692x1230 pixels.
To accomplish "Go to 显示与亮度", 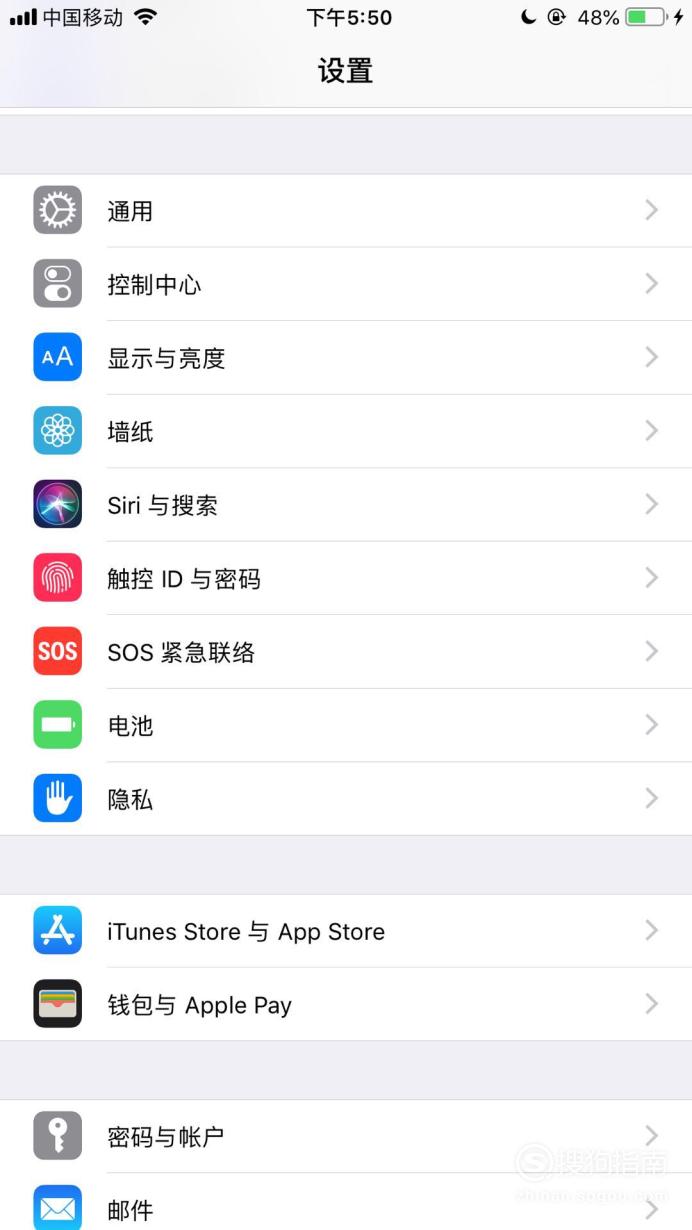I will click(346, 357).
